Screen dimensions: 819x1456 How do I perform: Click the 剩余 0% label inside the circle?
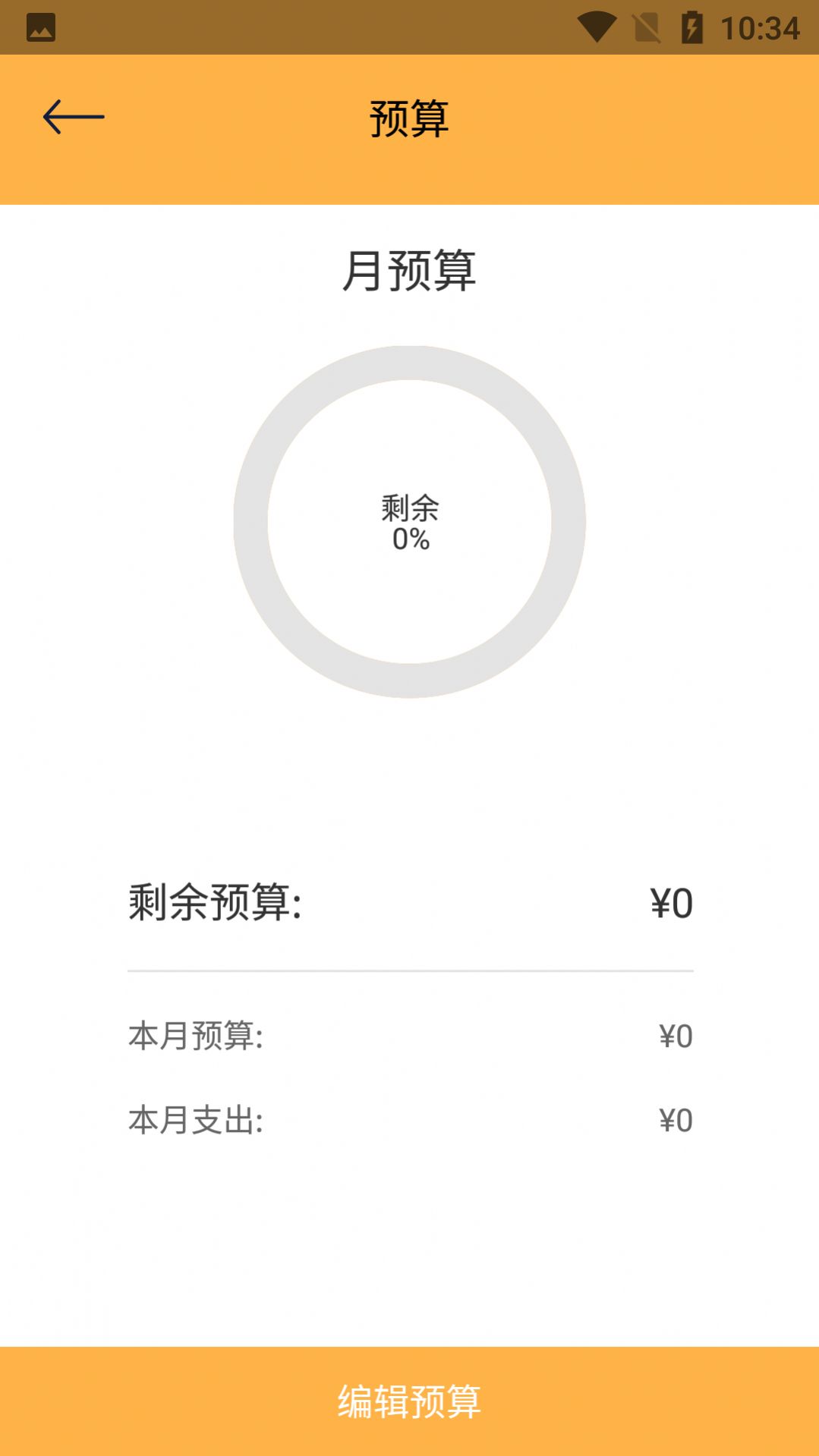[410, 522]
